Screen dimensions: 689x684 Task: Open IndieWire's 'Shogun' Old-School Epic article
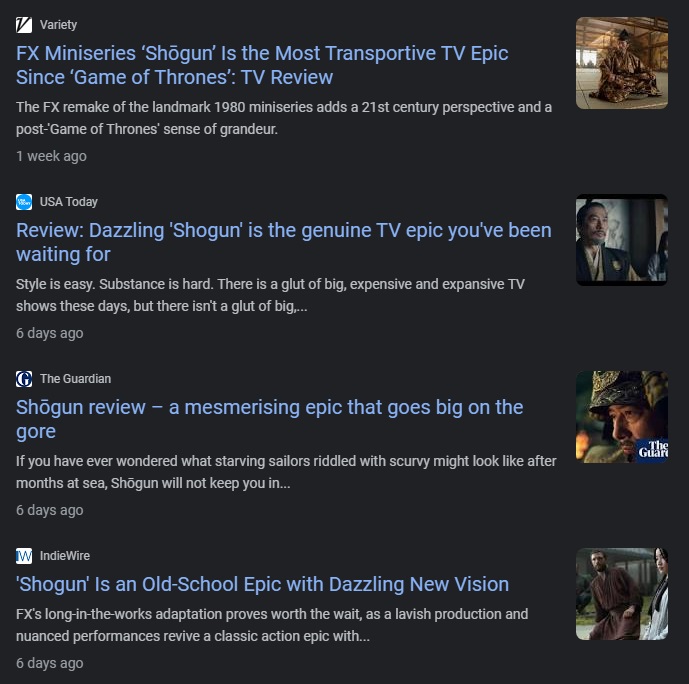click(262, 584)
